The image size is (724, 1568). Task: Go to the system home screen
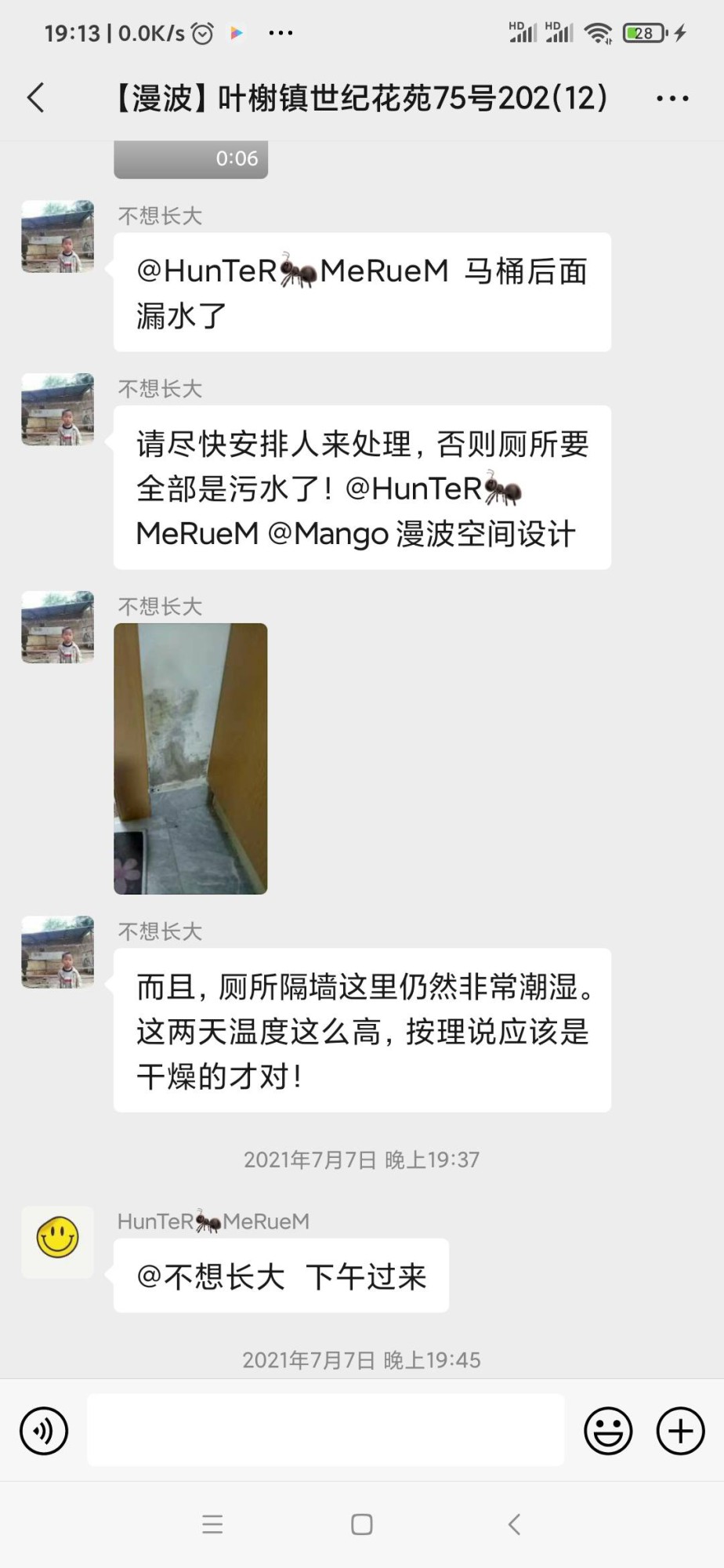click(x=361, y=1524)
